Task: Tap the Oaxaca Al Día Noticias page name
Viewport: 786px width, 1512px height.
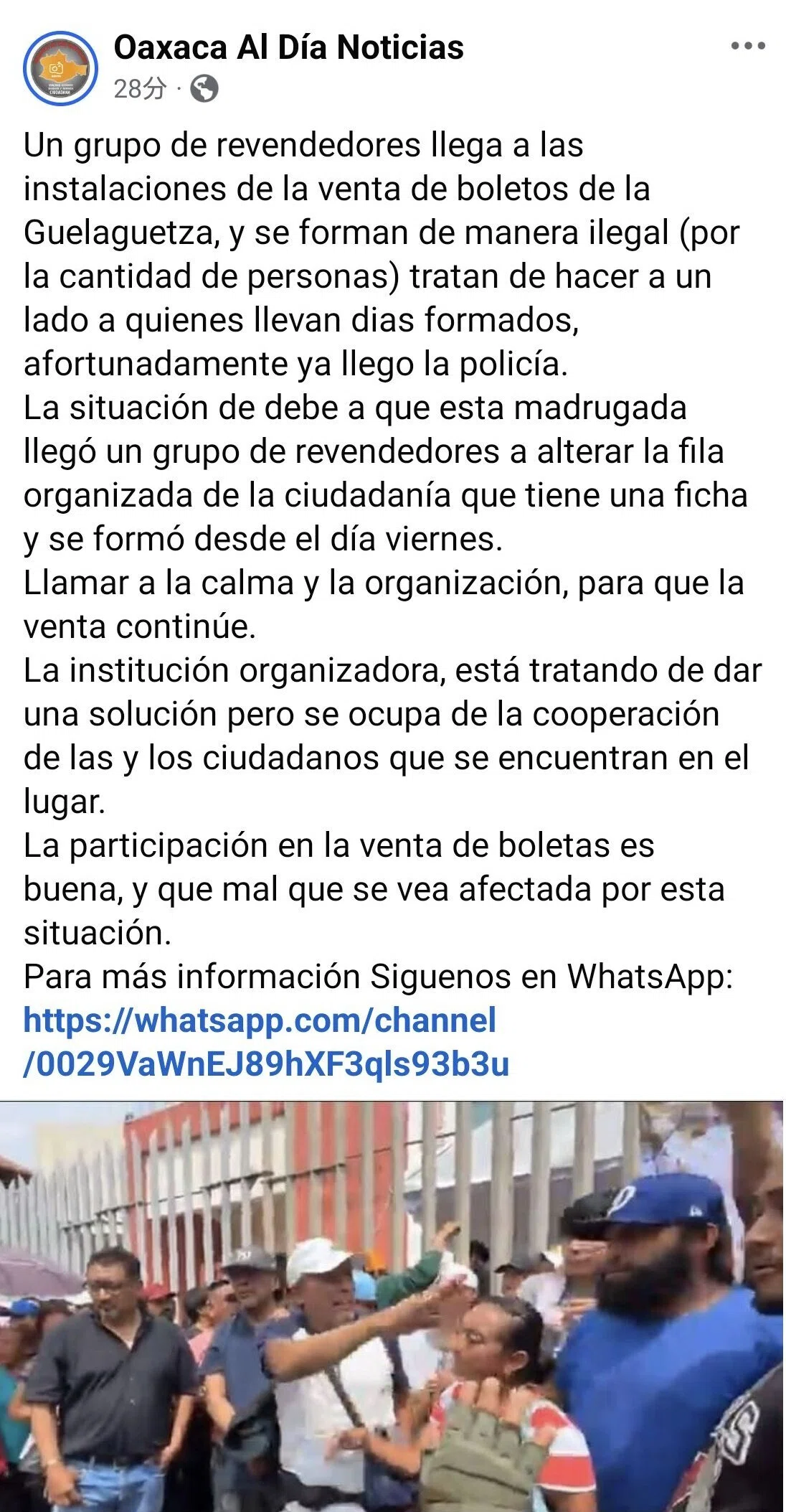Action: (288, 47)
